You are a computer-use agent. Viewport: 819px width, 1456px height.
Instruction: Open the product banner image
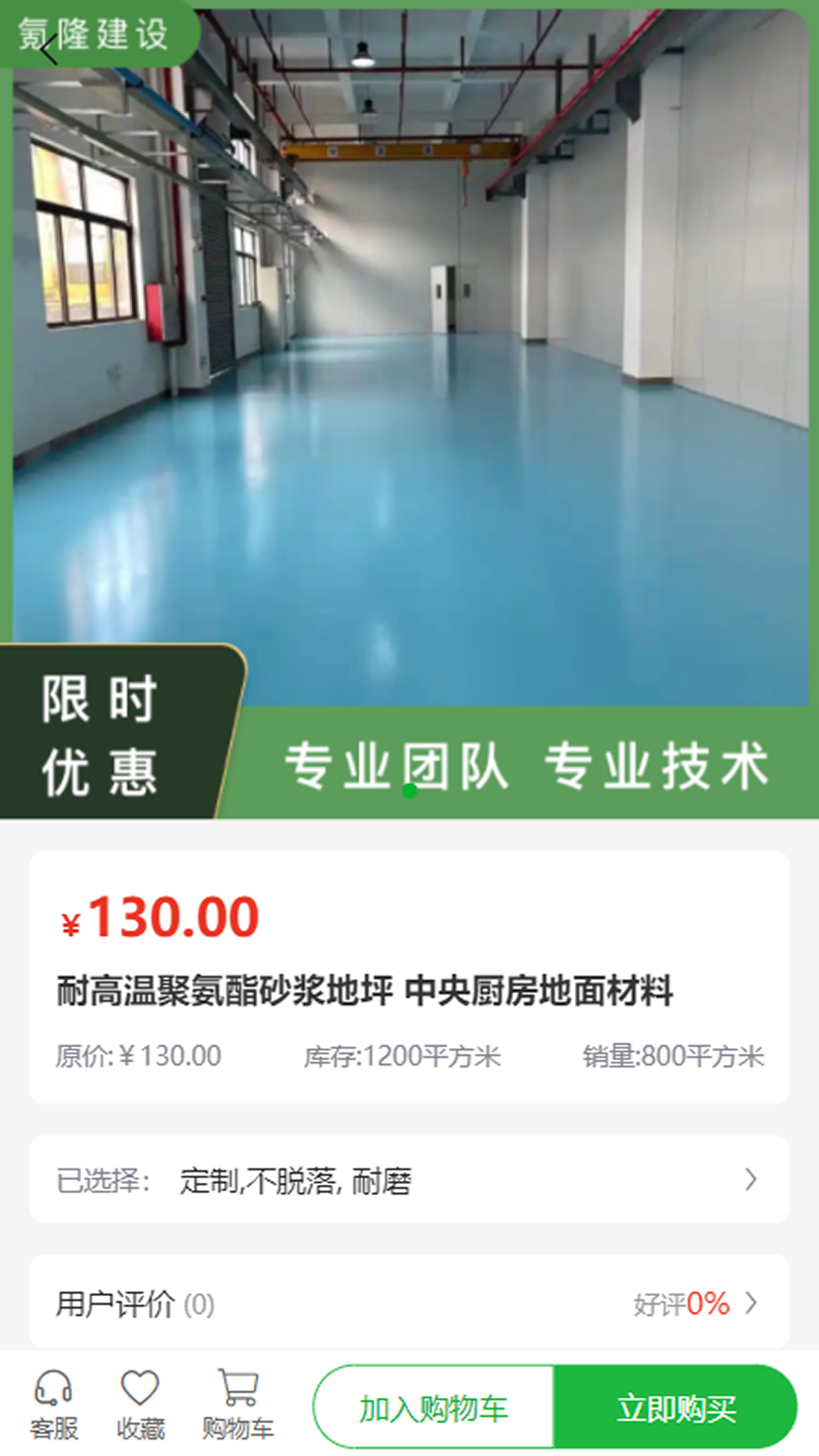pos(409,409)
